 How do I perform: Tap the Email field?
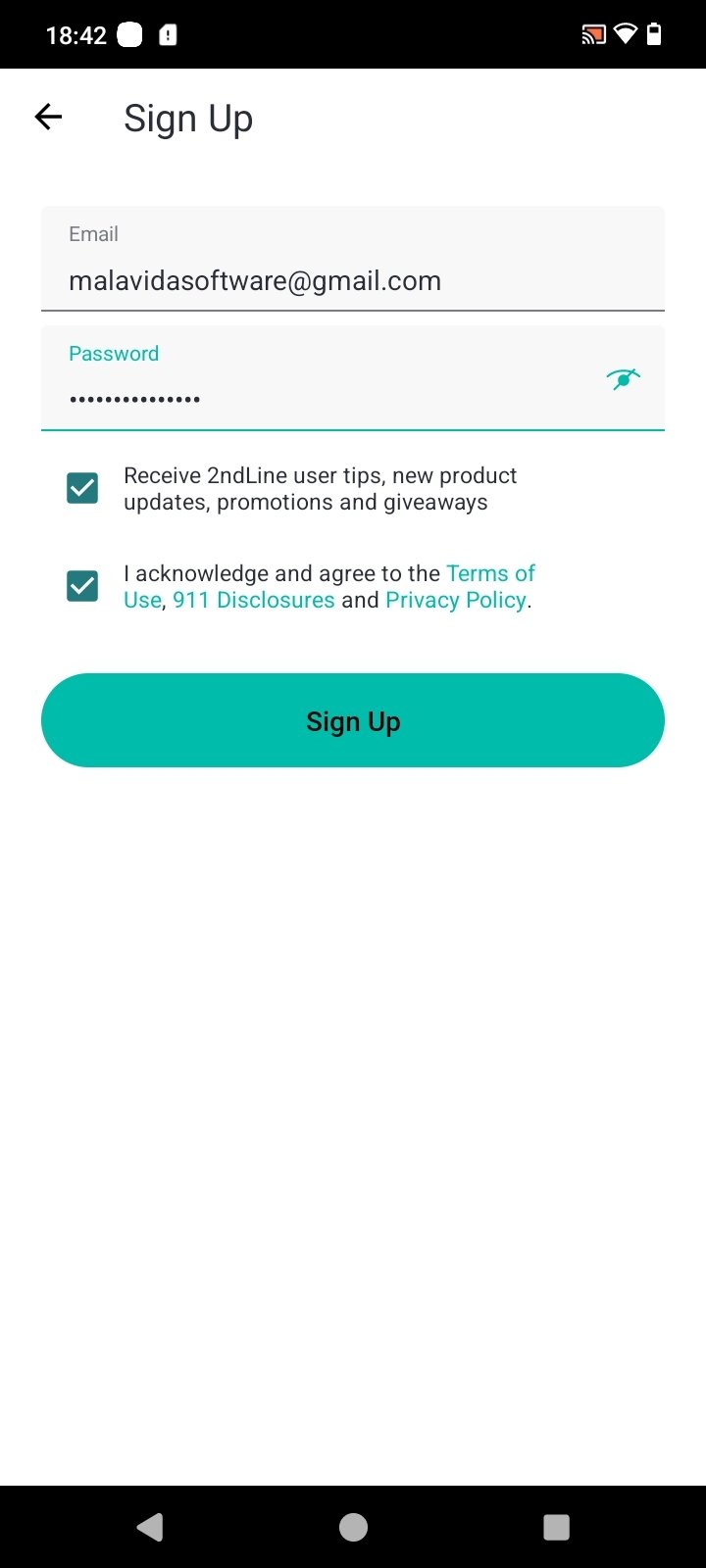[x=353, y=259]
